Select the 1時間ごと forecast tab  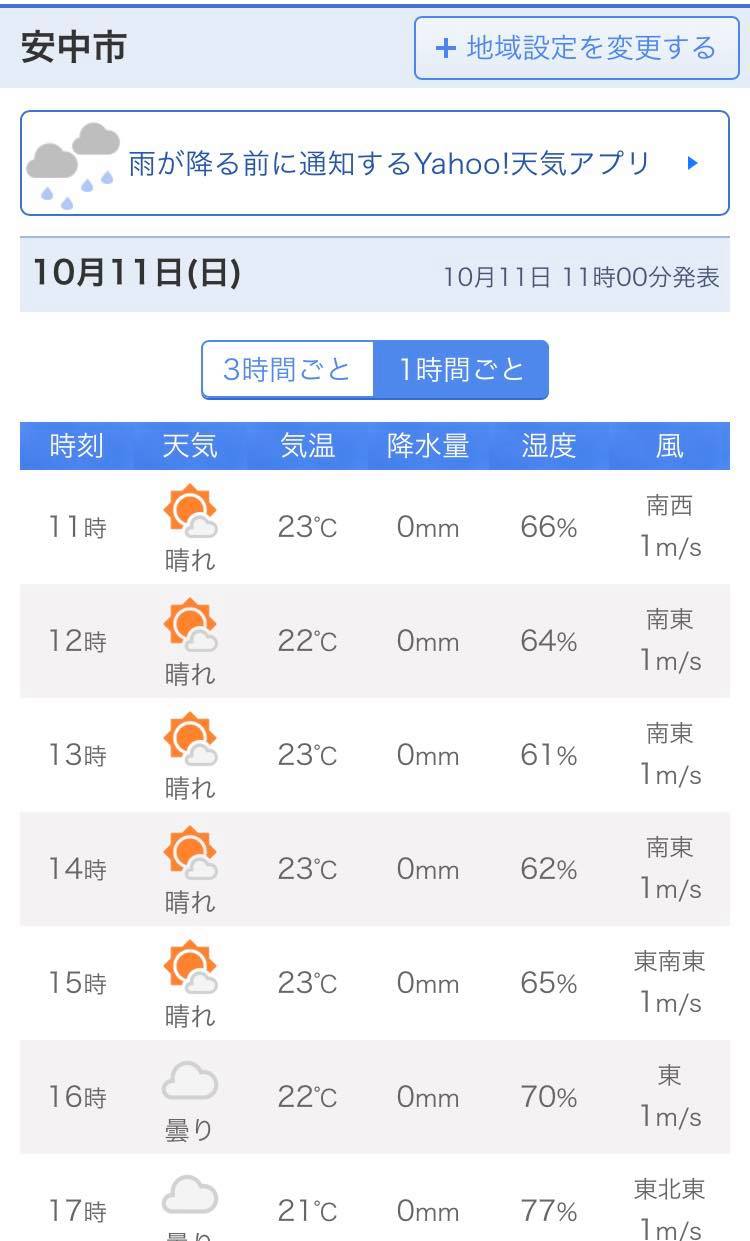click(461, 370)
